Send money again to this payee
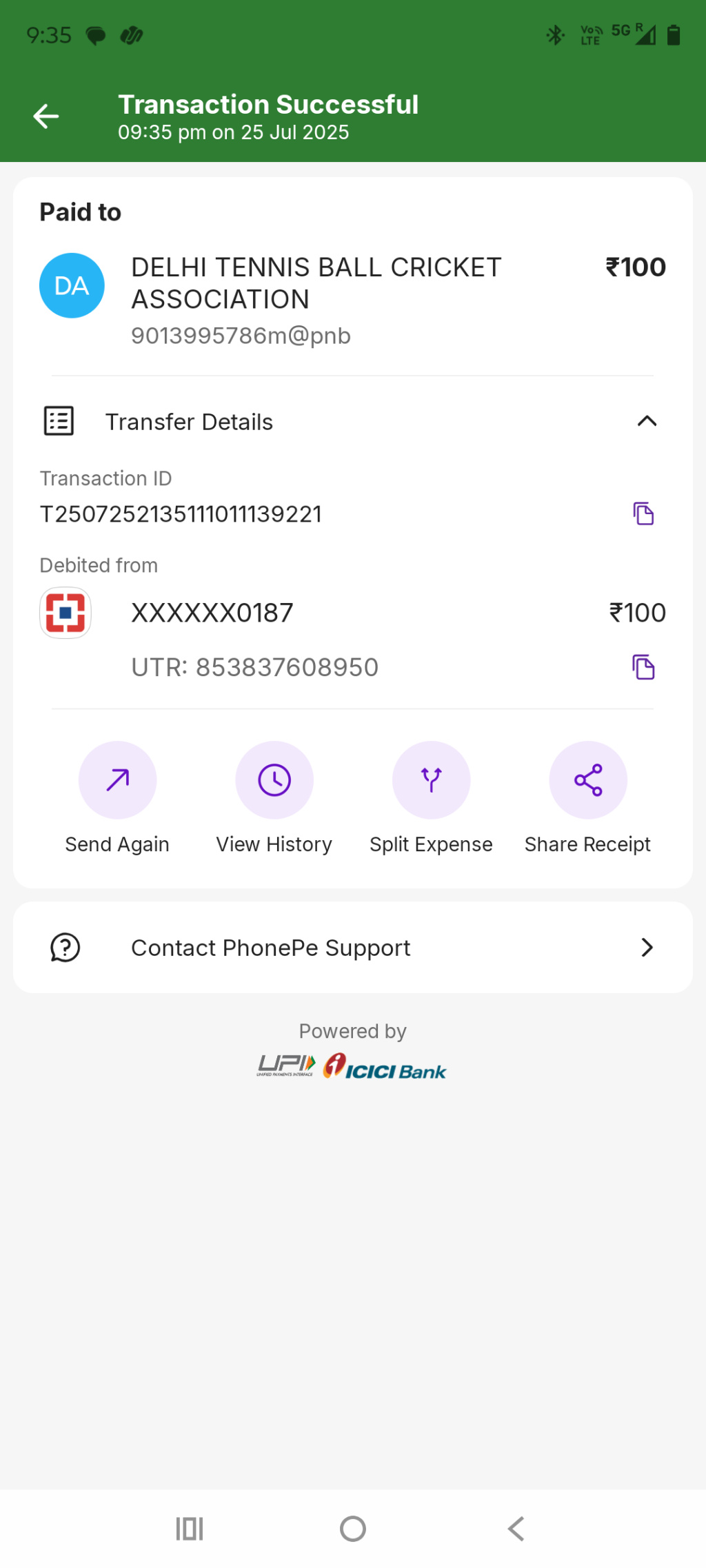The width and height of the screenshot is (706, 1568). pyautogui.click(x=117, y=780)
